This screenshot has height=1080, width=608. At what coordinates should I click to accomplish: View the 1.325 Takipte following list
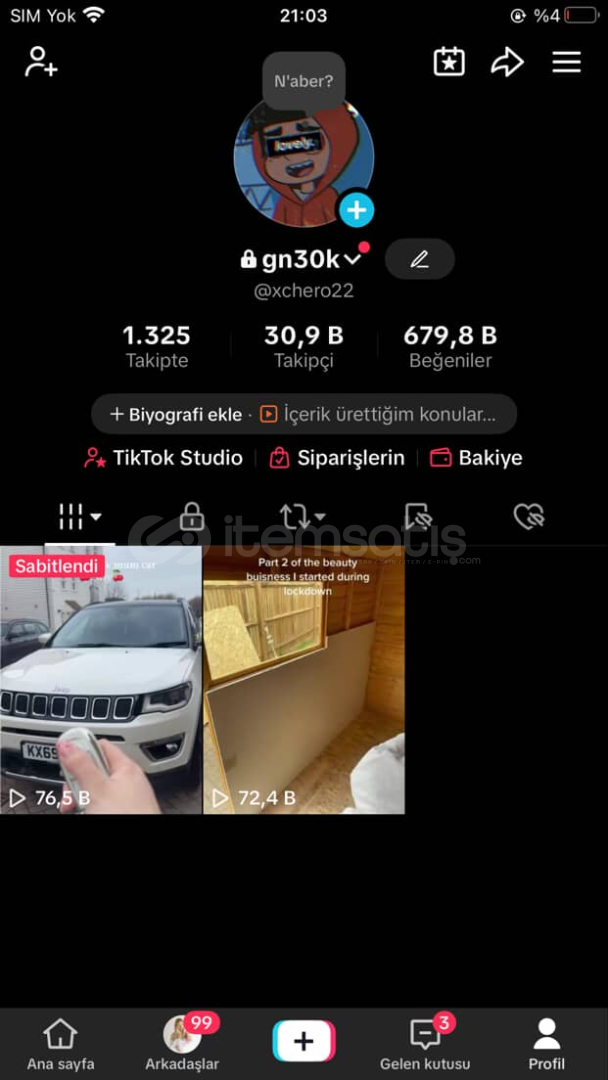point(156,346)
